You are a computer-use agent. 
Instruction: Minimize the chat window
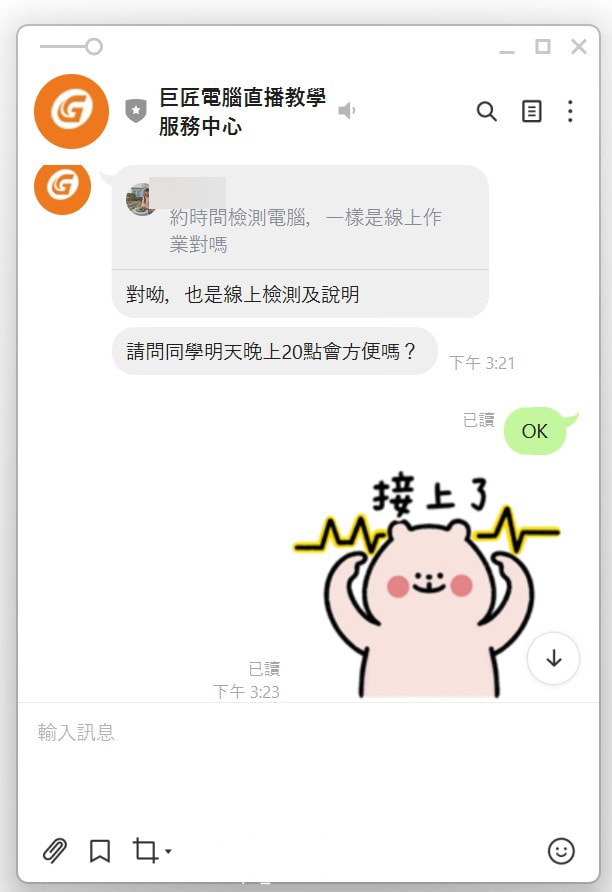tap(507, 47)
